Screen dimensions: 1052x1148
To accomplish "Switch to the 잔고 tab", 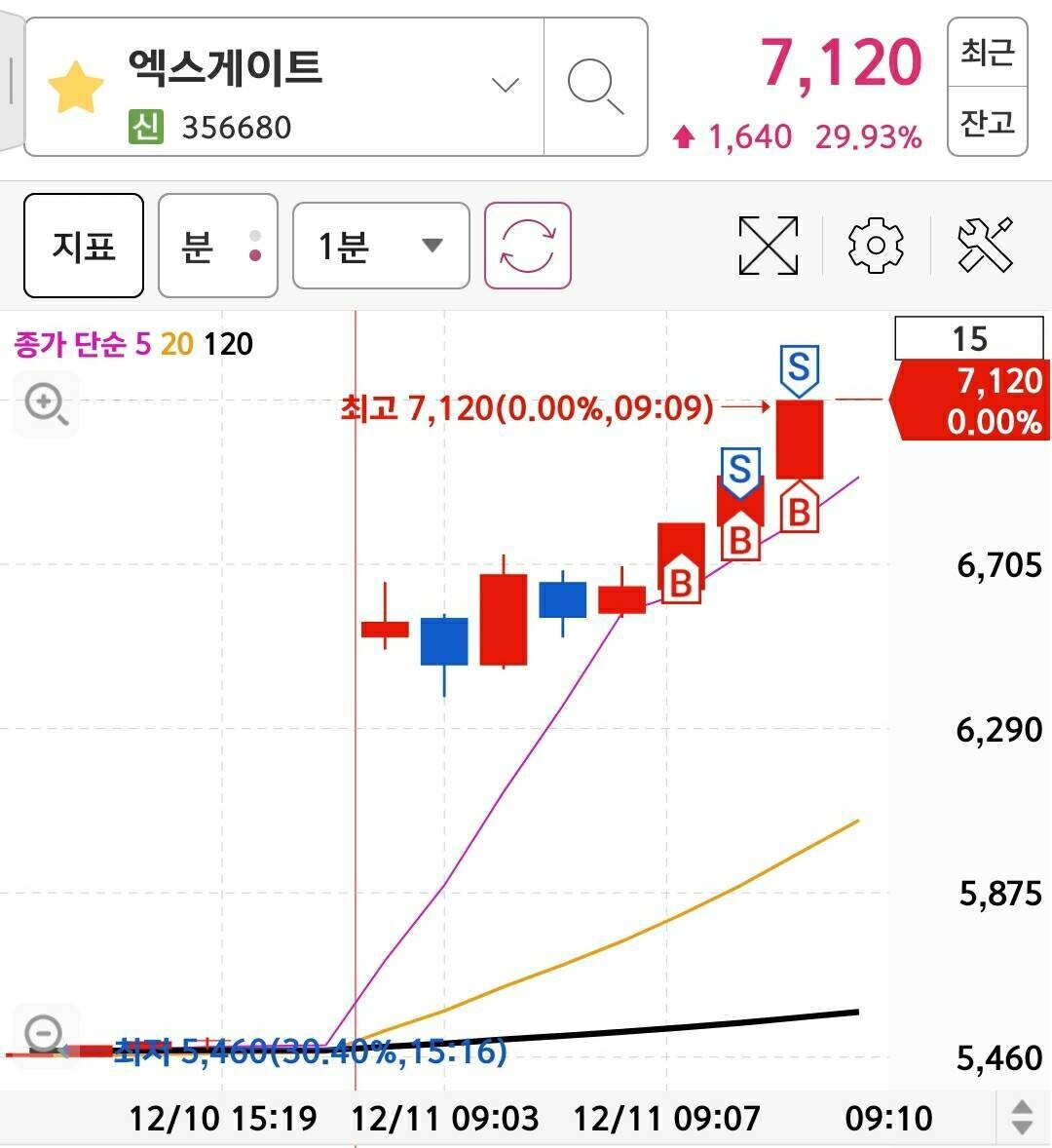I will 986,124.
